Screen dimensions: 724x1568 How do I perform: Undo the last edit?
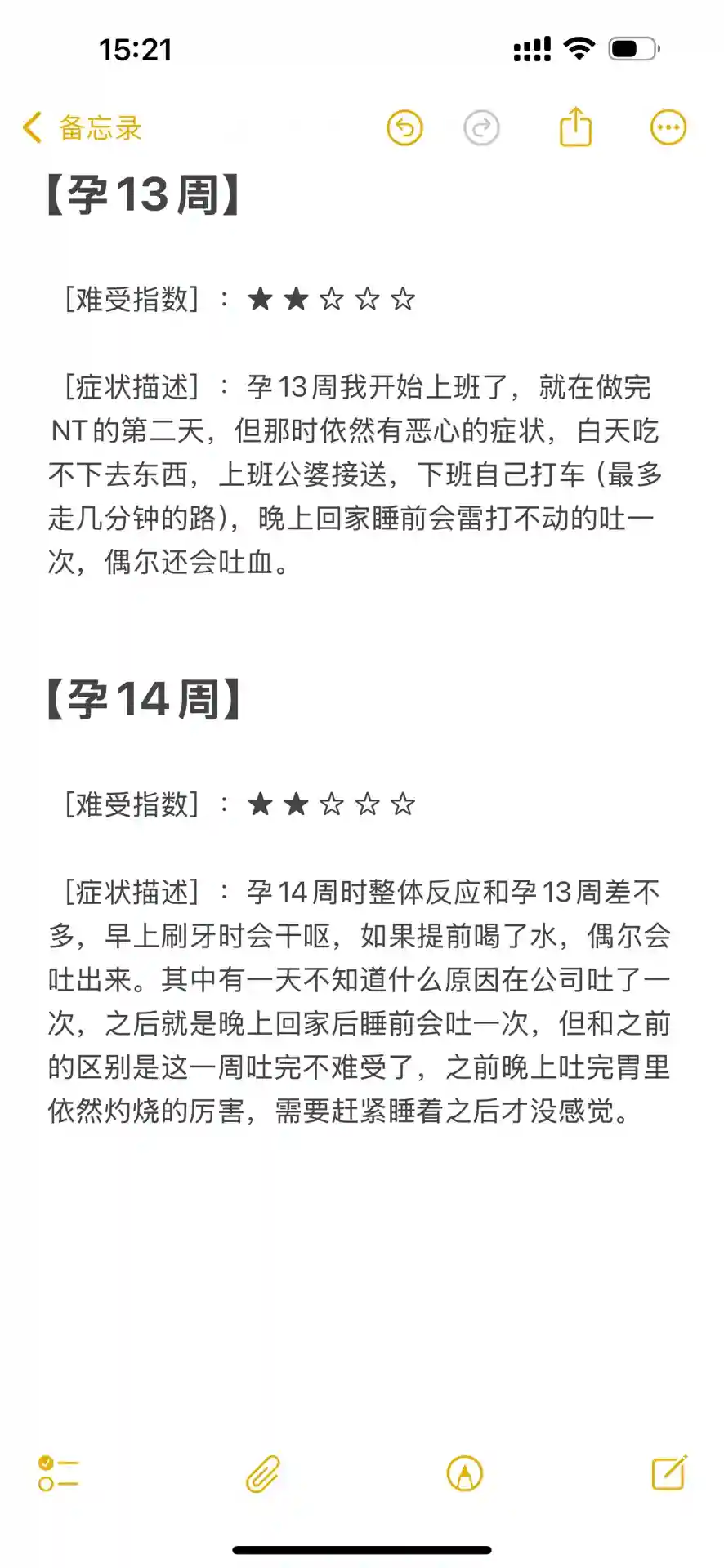coord(404,128)
